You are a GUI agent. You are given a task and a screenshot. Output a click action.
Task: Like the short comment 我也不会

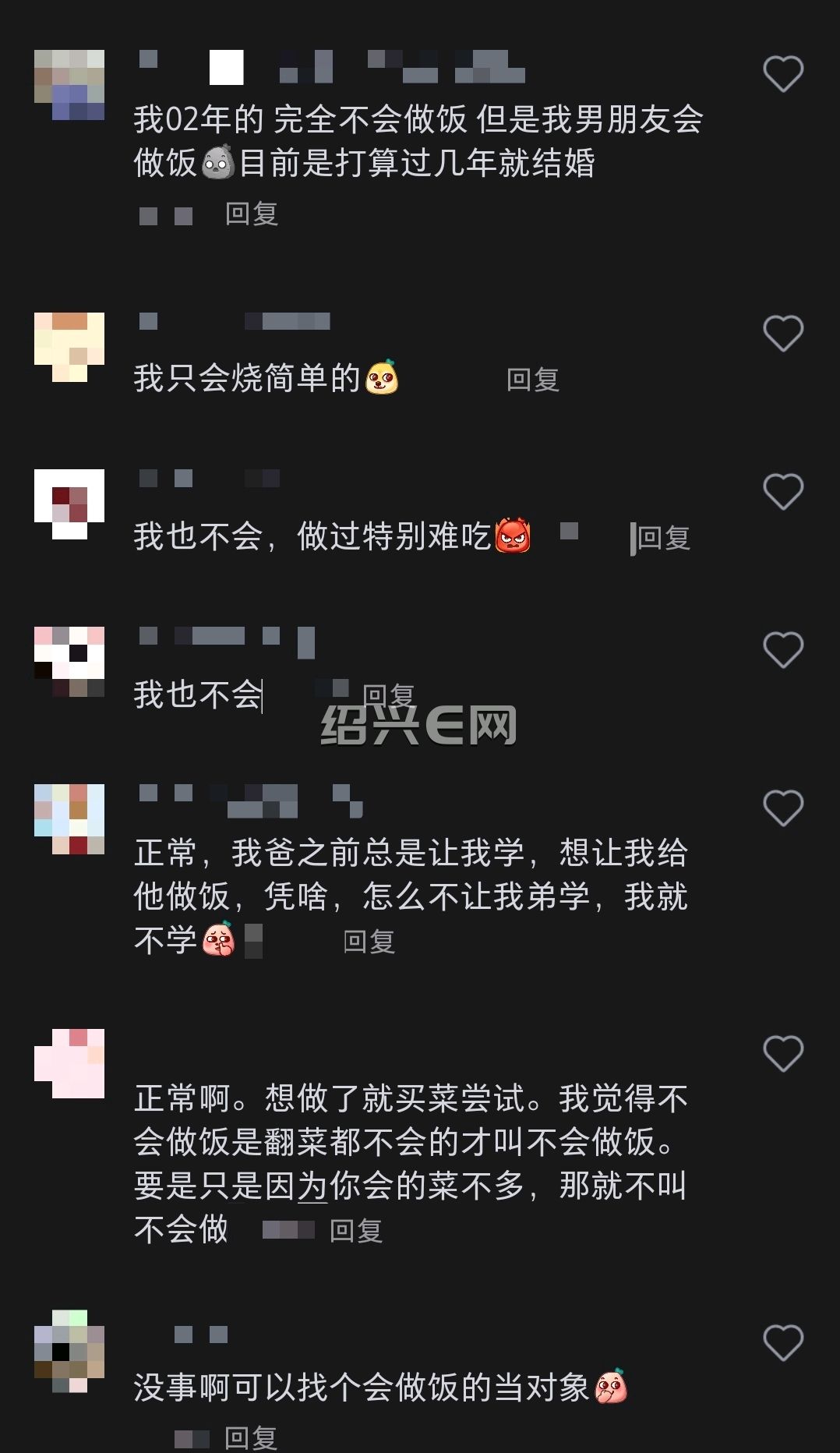pyautogui.click(x=782, y=650)
